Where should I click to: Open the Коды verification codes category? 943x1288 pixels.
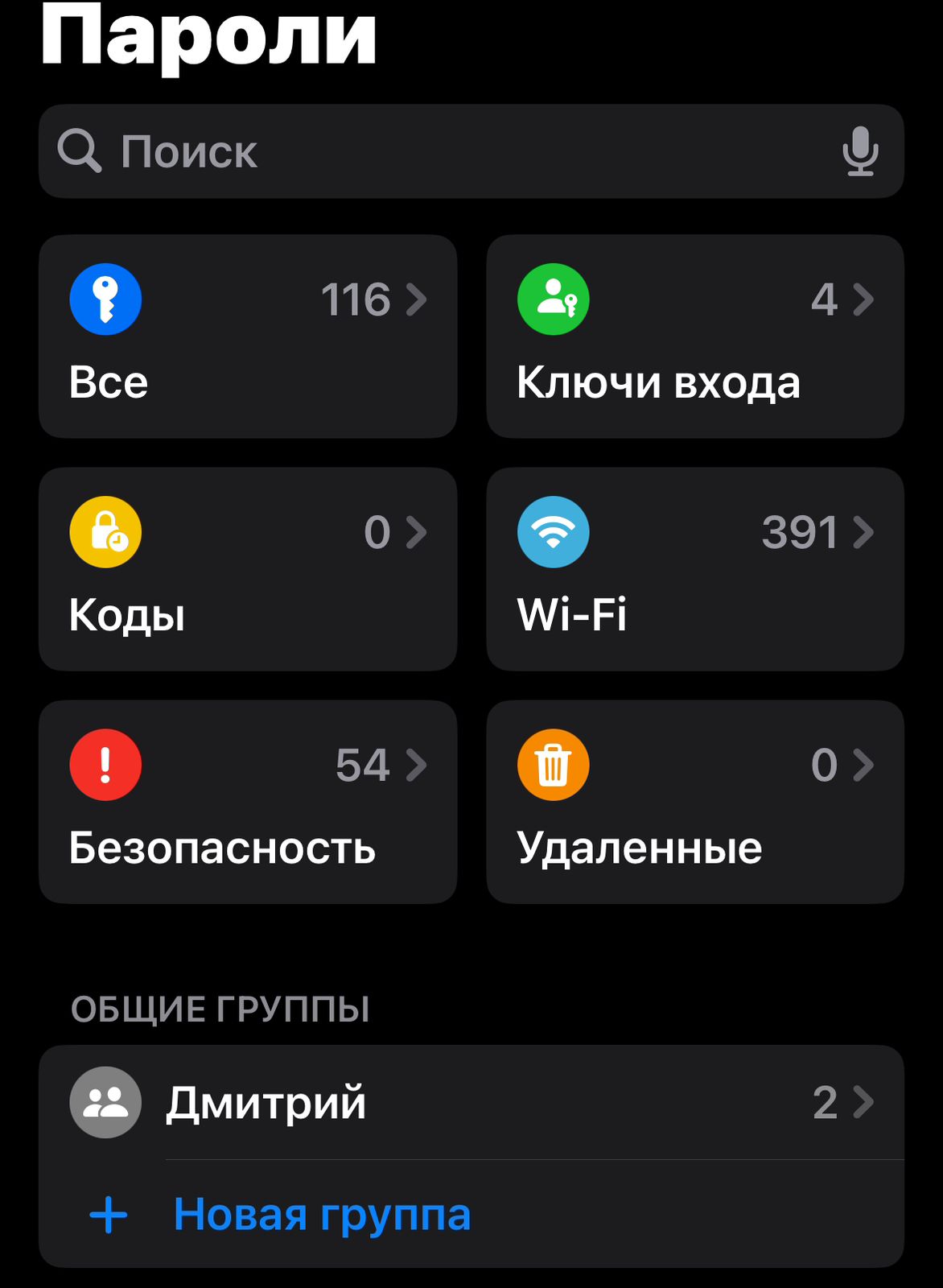(248, 569)
